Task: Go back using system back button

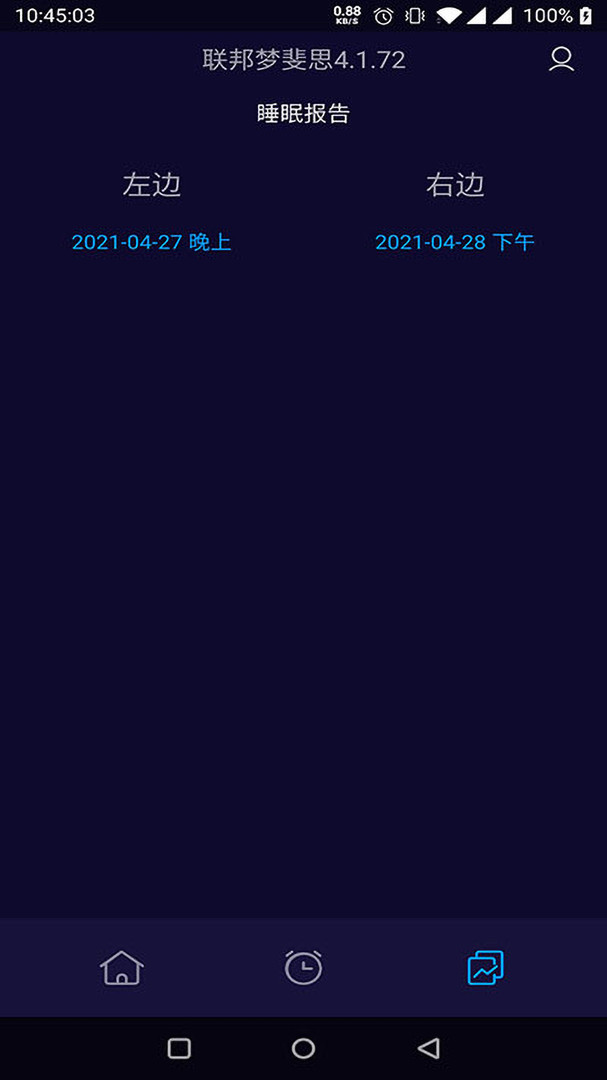Action: pos(428,1048)
